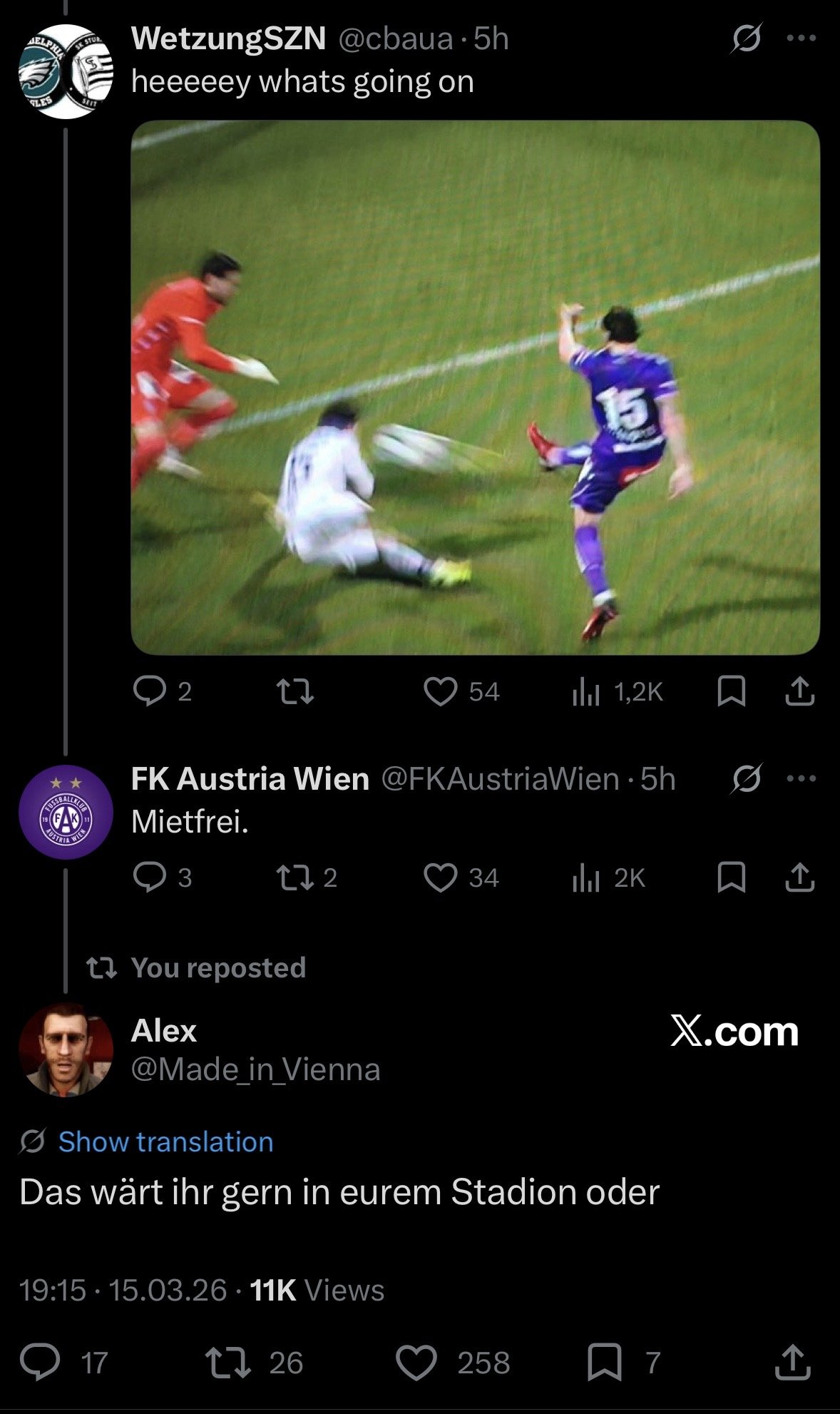Repost Alex's post
The image size is (840, 1414).
pyautogui.click(x=227, y=1362)
